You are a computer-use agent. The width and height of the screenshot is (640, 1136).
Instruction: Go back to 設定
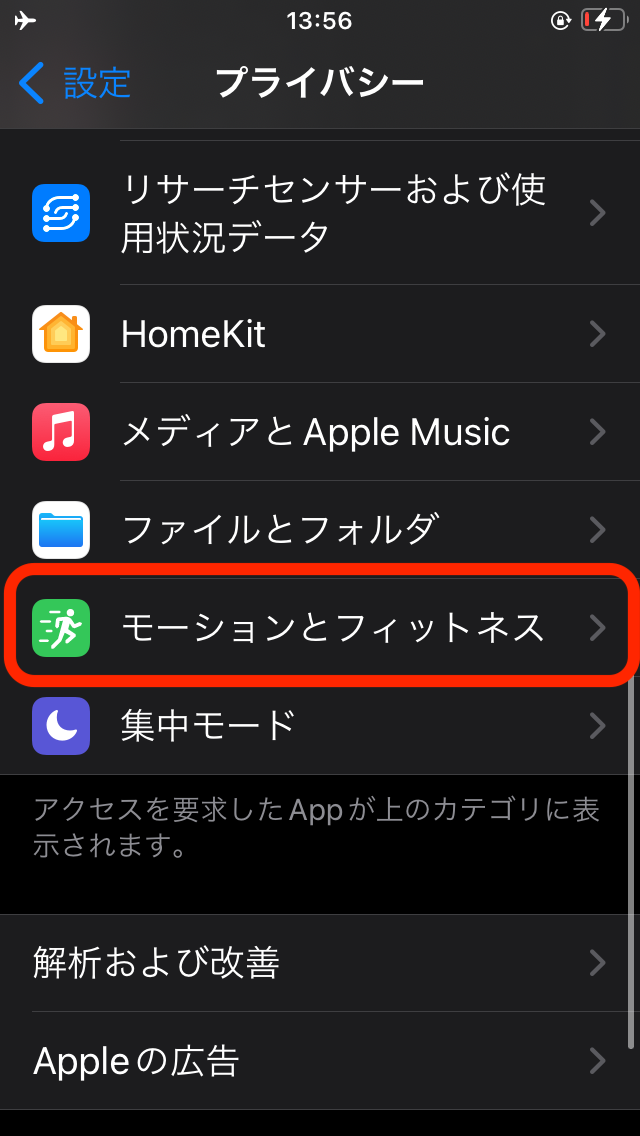[x=76, y=83]
